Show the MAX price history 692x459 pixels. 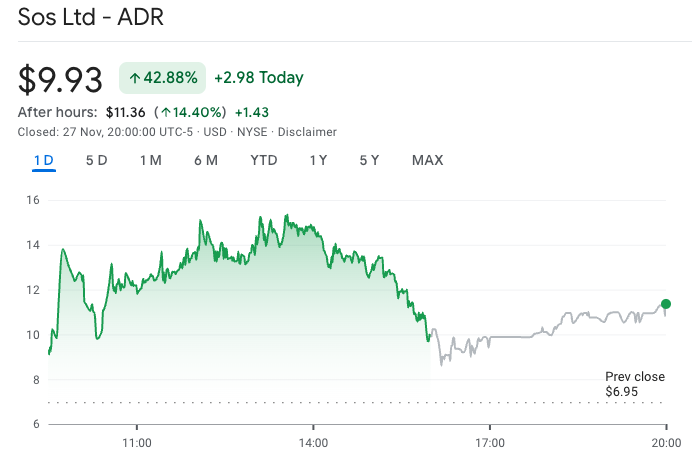[x=427, y=160]
